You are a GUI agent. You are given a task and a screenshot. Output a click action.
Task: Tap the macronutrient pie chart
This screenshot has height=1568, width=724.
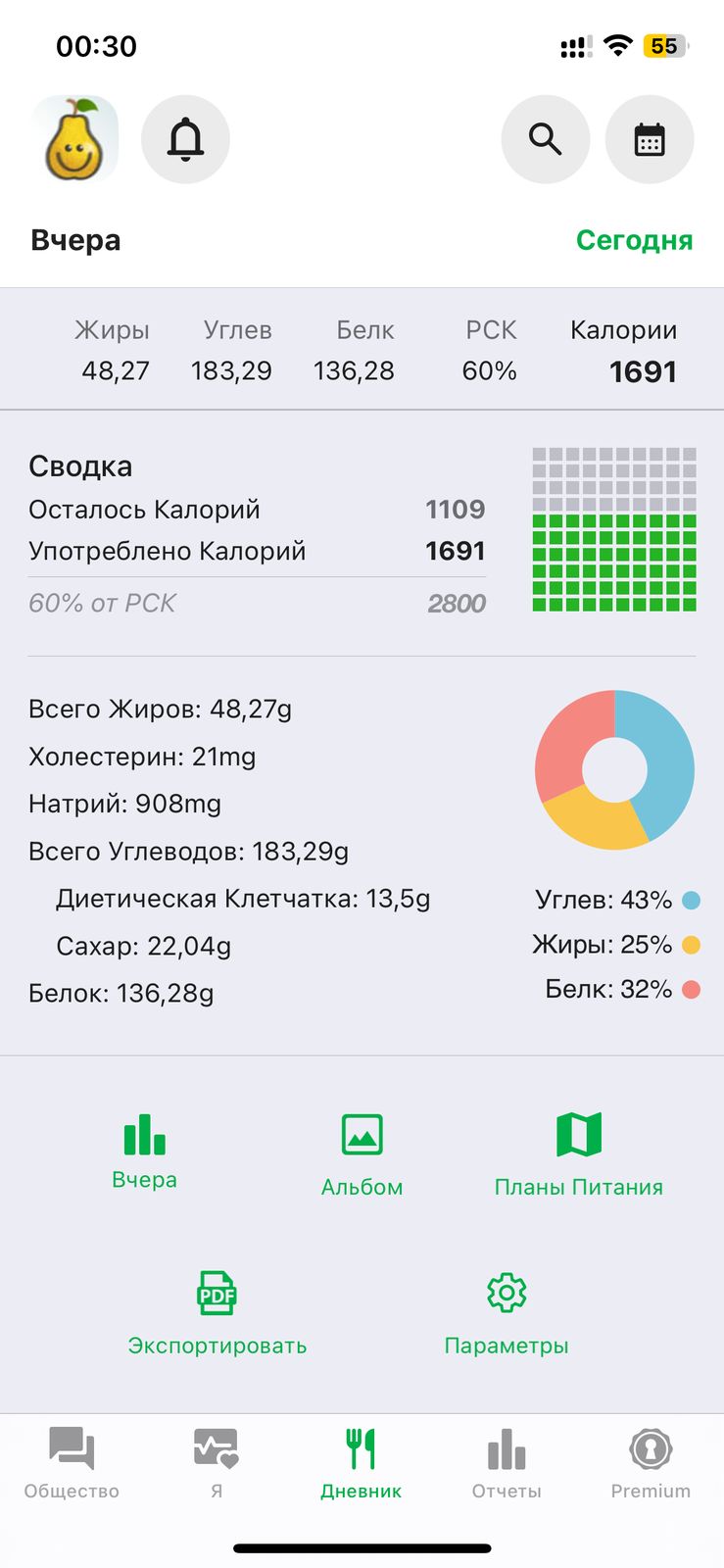pyautogui.click(x=614, y=770)
